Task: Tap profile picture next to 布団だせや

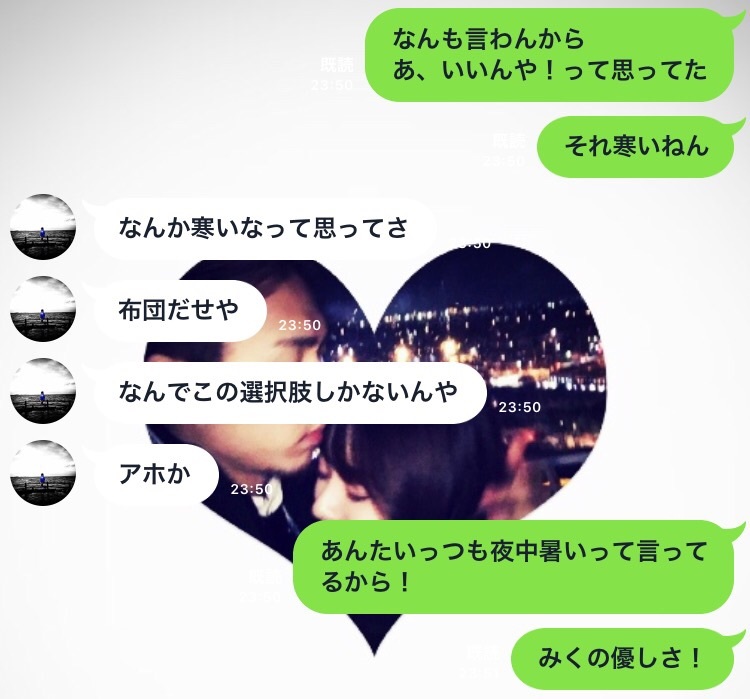Action: (x=44, y=309)
